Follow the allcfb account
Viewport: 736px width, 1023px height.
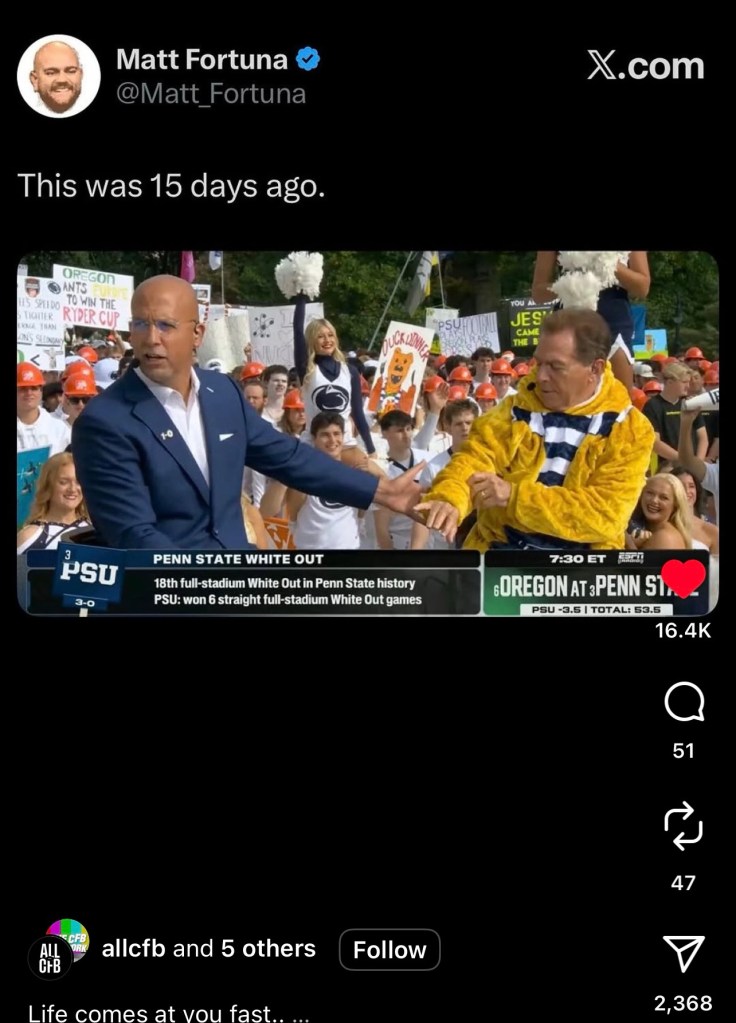[389, 949]
